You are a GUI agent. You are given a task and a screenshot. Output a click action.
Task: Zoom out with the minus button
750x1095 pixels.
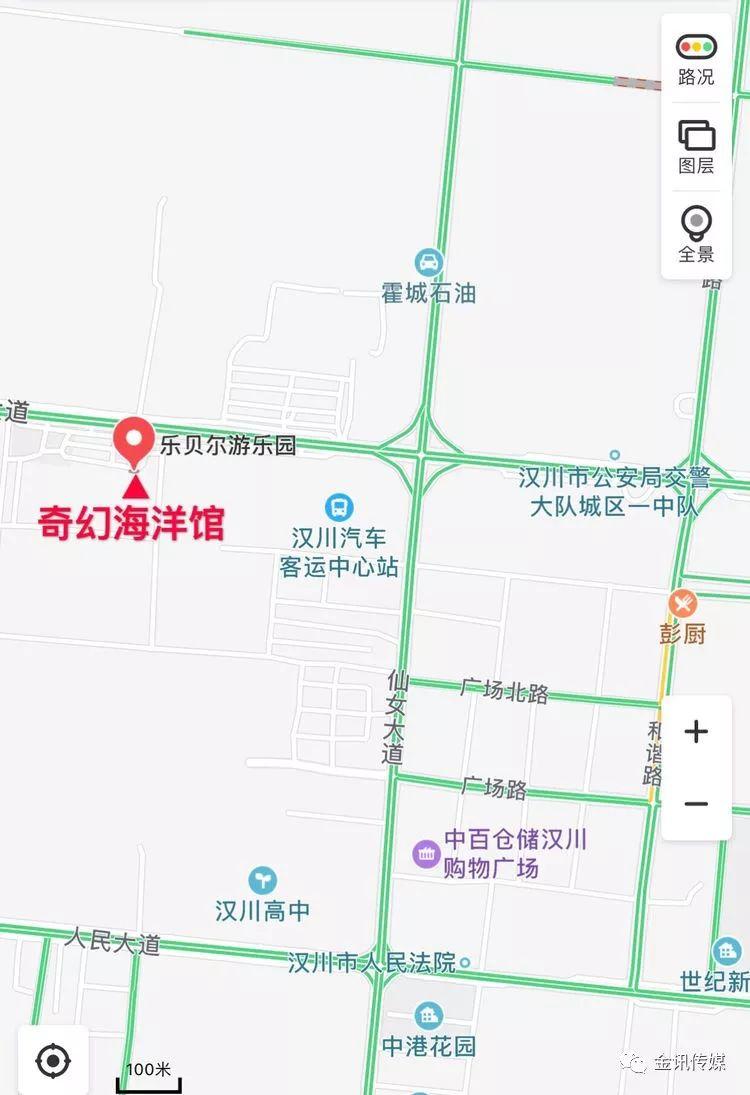(x=696, y=804)
